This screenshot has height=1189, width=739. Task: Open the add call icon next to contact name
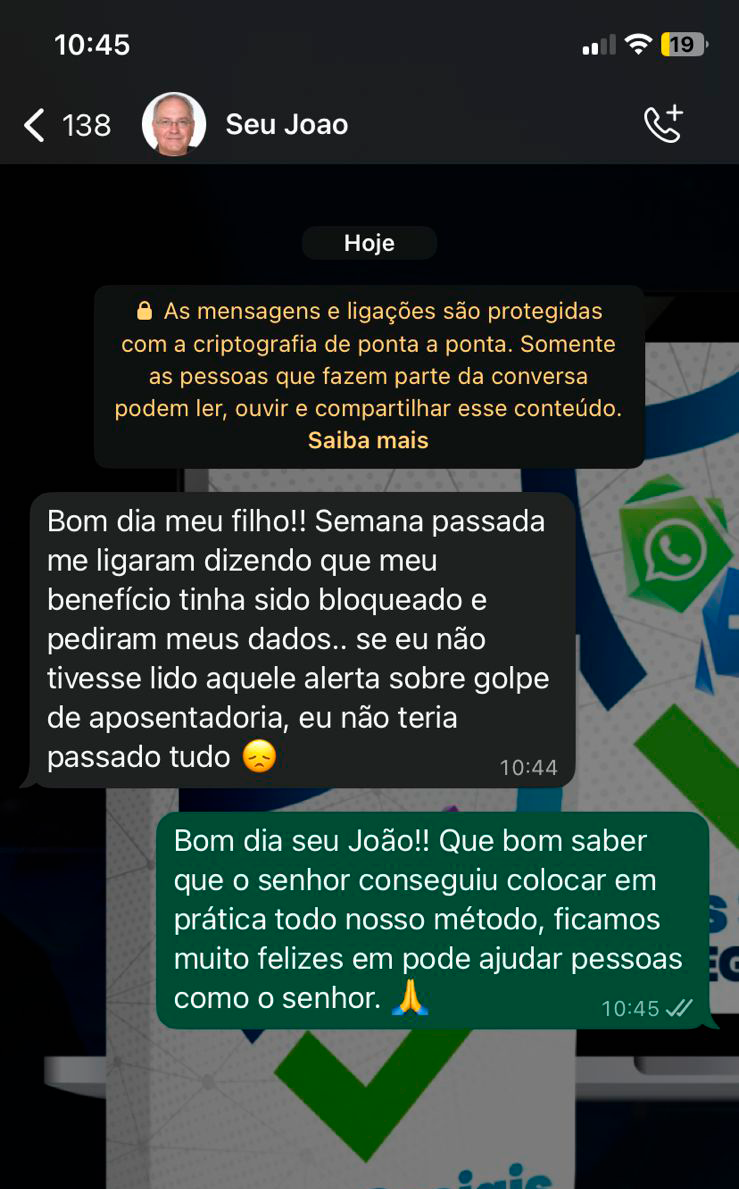pos(664,122)
